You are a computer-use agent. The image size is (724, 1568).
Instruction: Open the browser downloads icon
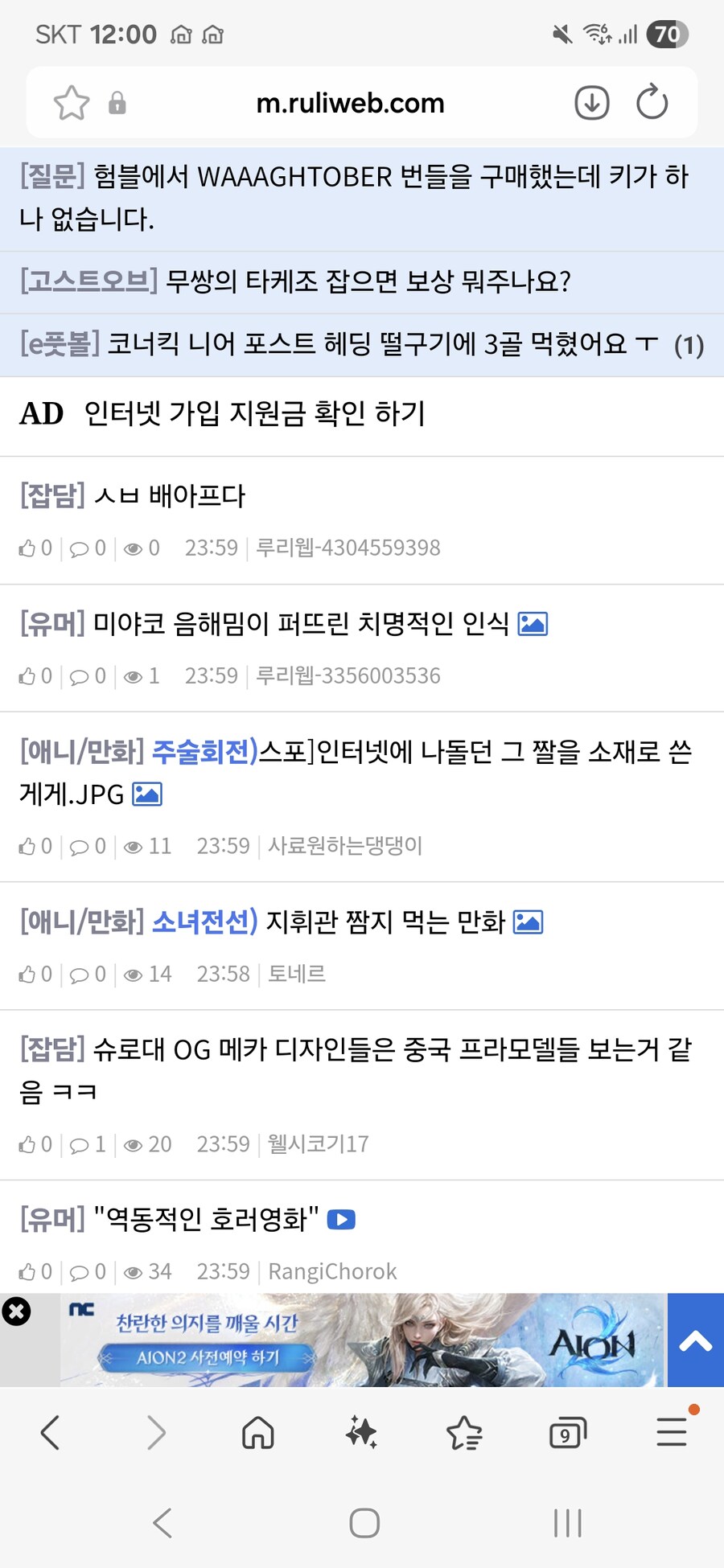pyautogui.click(x=591, y=103)
